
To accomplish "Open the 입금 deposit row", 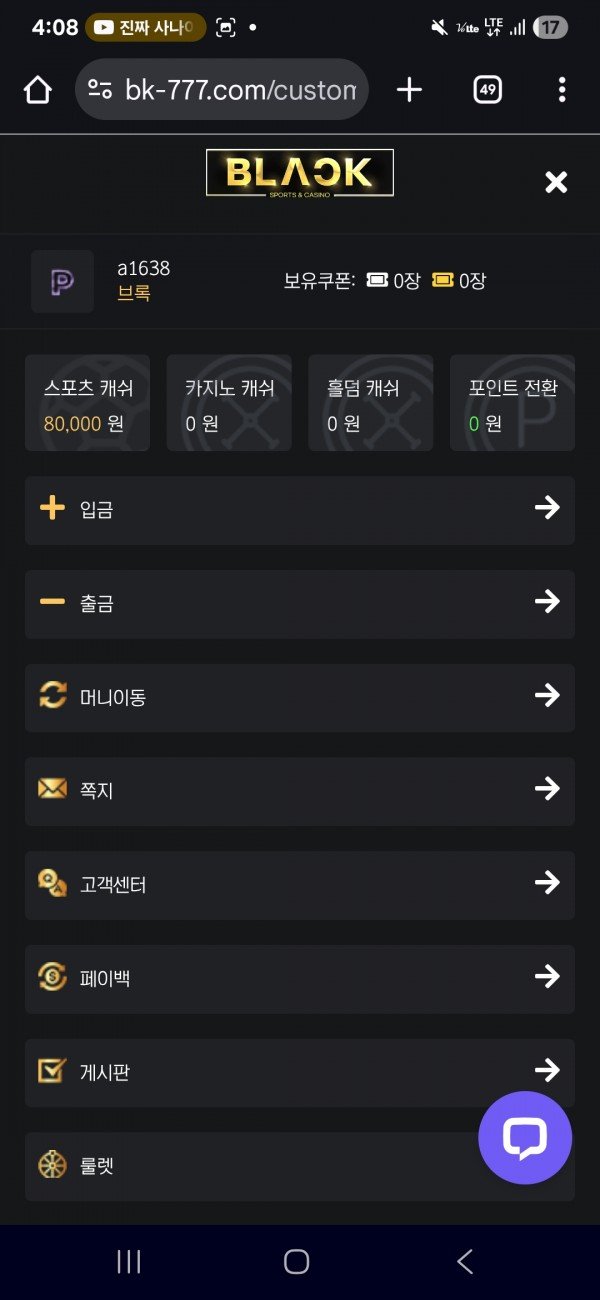I will [300, 510].
